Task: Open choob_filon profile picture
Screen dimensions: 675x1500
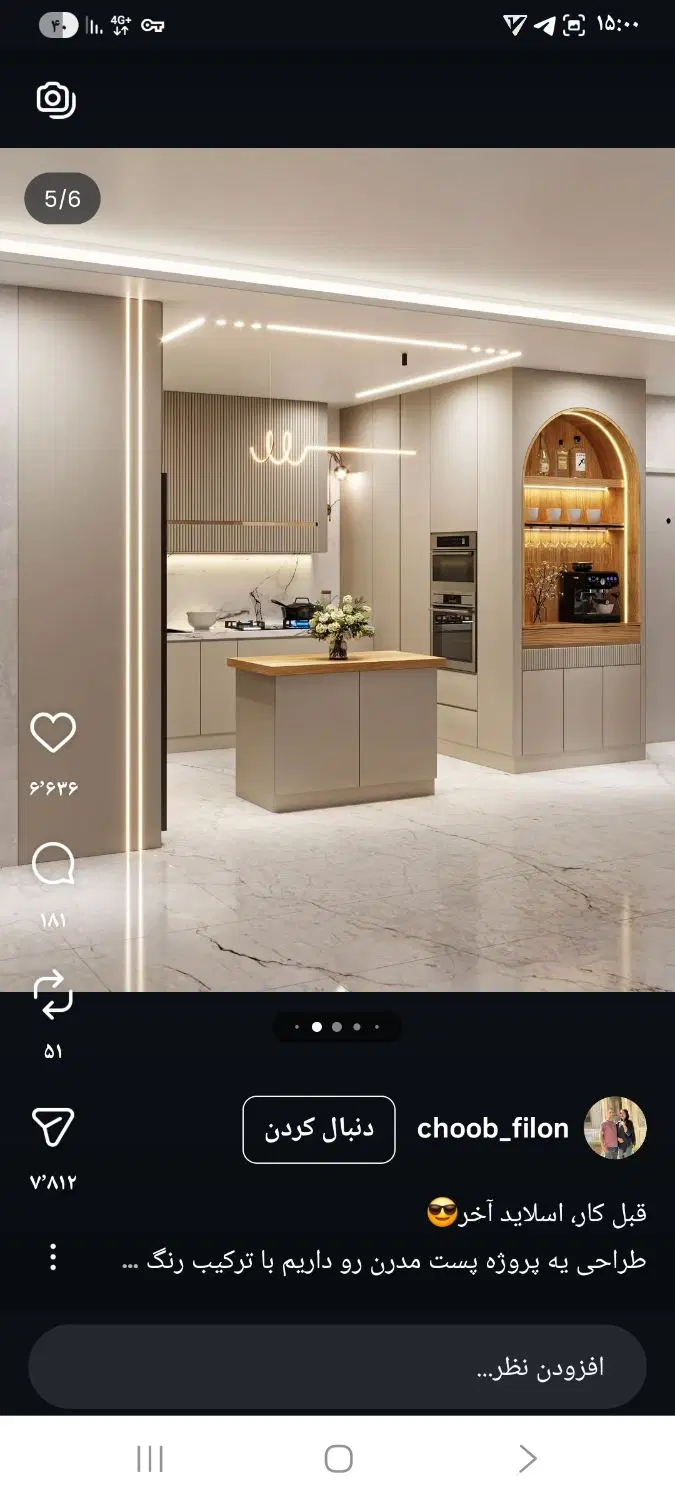Action: click(615, 1128)
